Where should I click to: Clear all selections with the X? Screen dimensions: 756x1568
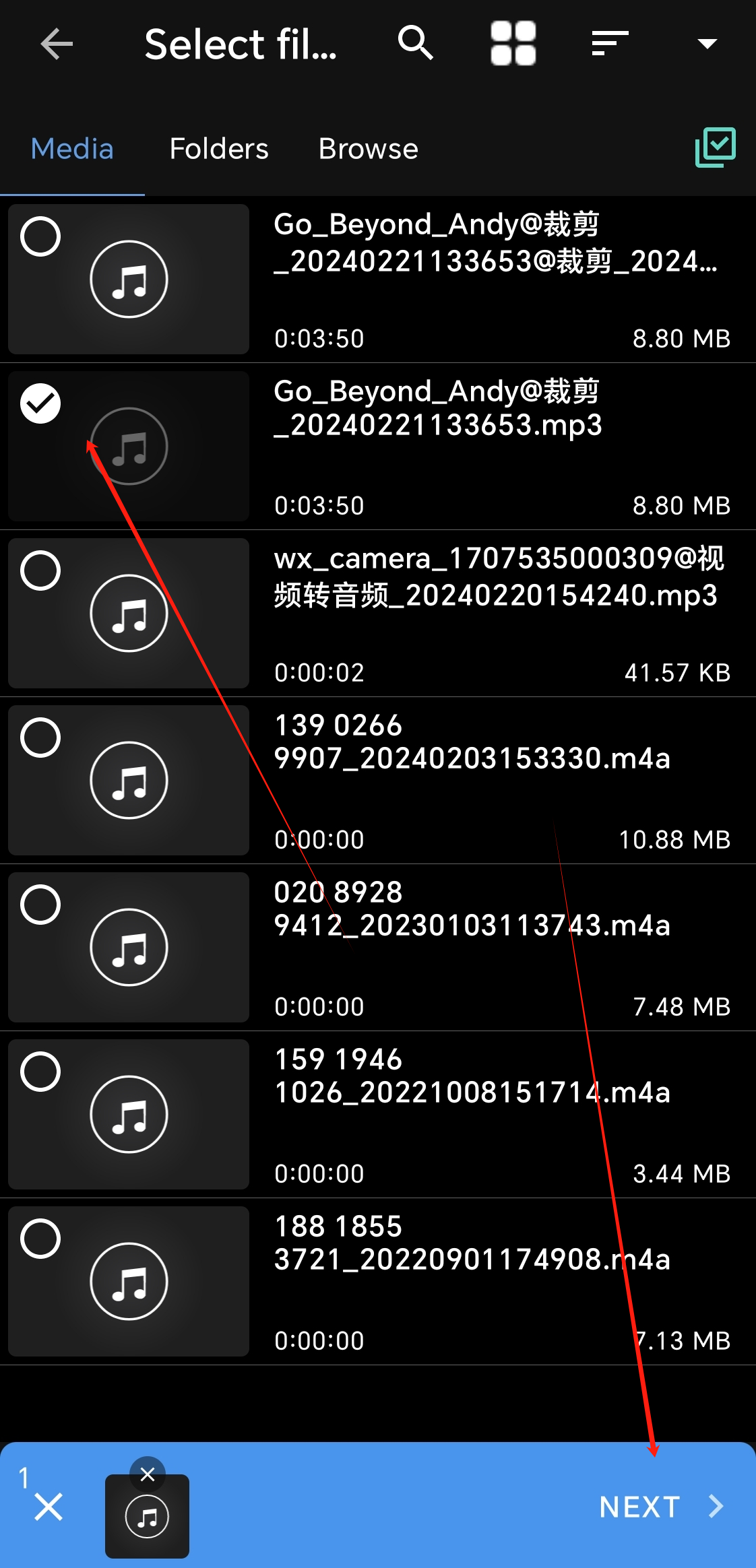[x=49, y=1507]
